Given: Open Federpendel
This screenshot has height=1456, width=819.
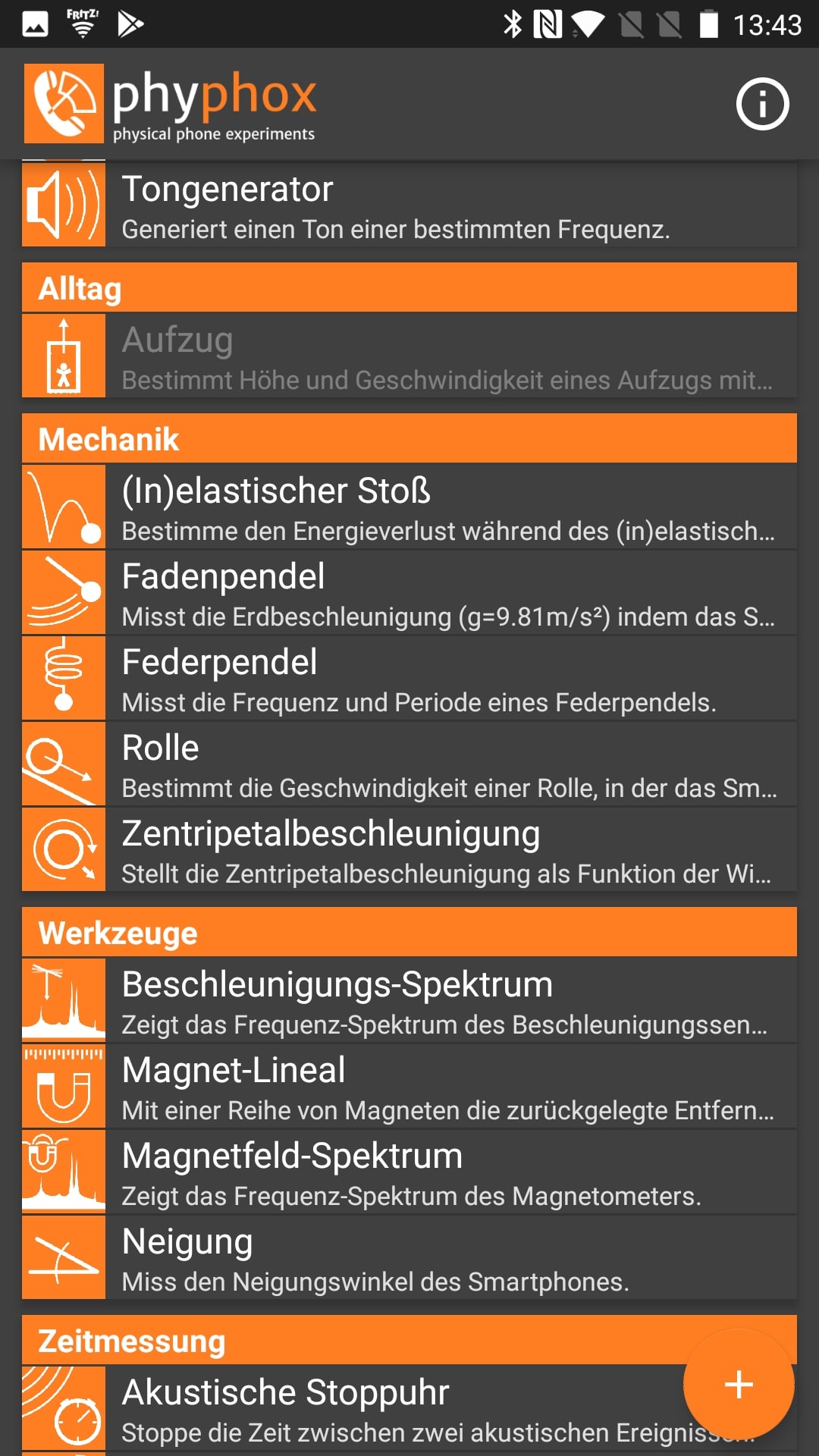Looking at the screenshot, I should click(x=409, y=678).
